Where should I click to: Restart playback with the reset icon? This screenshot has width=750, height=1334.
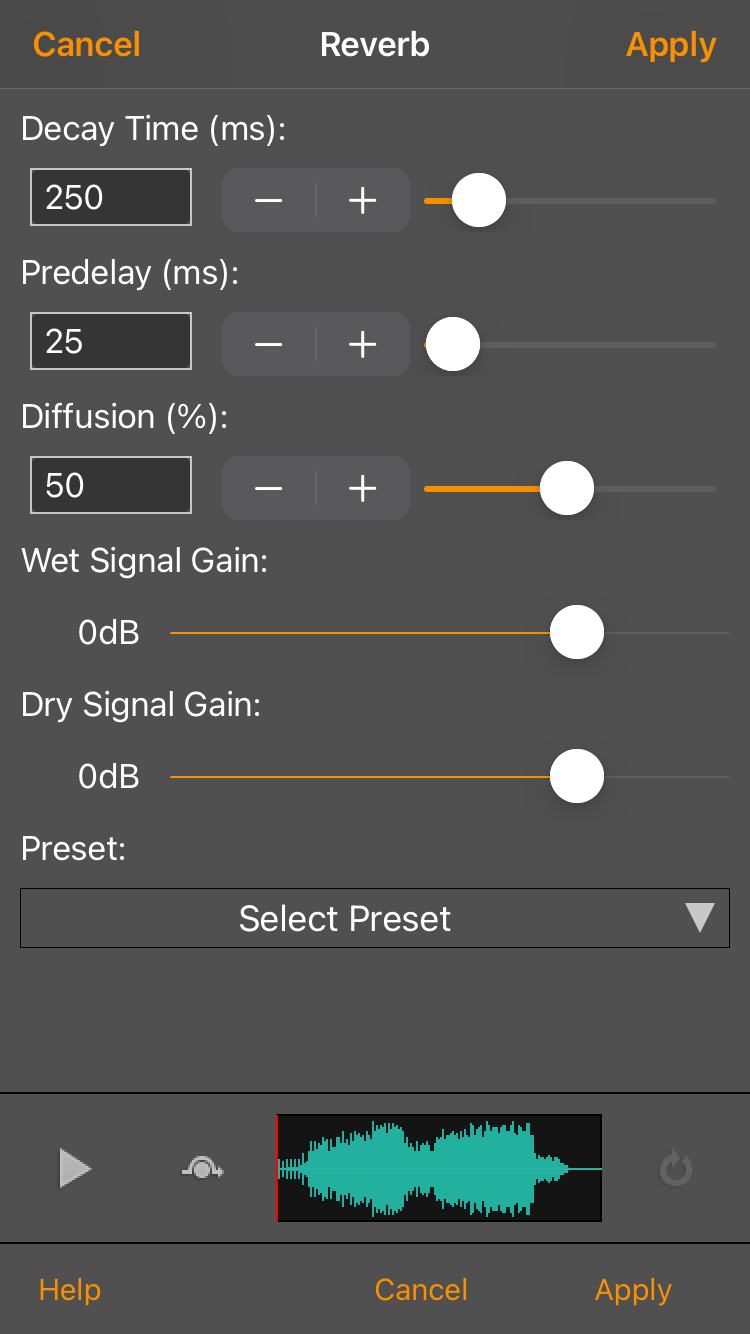675,1168
